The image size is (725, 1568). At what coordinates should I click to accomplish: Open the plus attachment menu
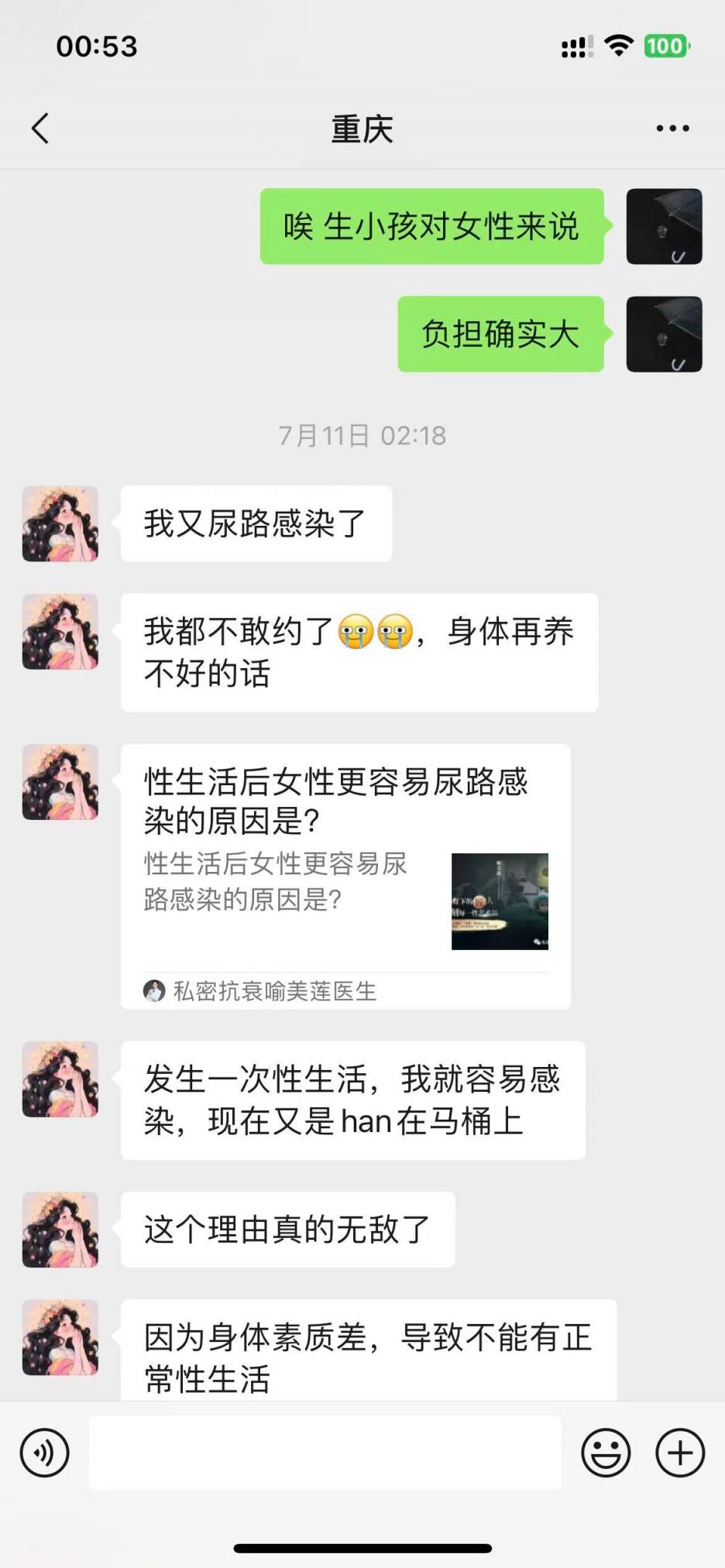pos(680,1453)
